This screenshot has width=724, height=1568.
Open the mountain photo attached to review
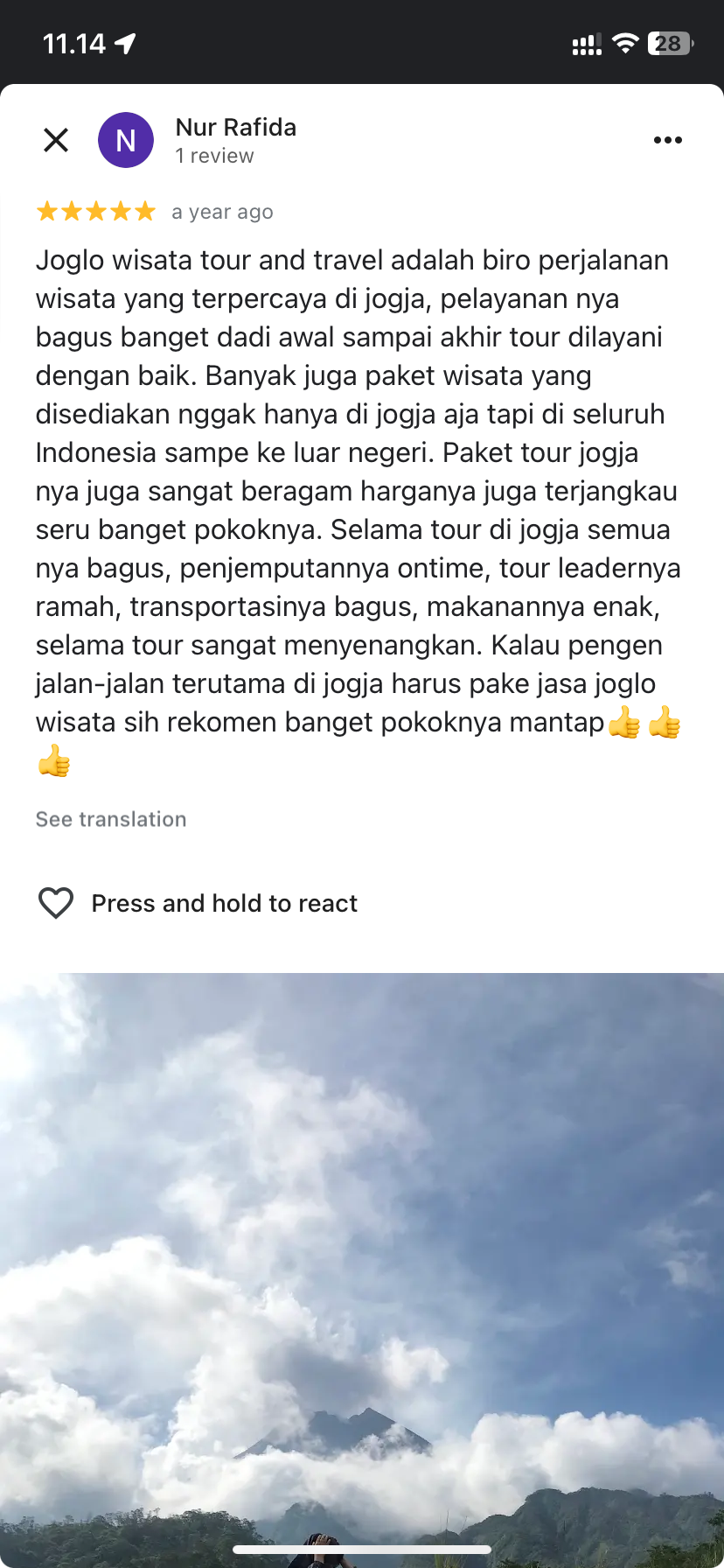click(x=362, y=1269)
